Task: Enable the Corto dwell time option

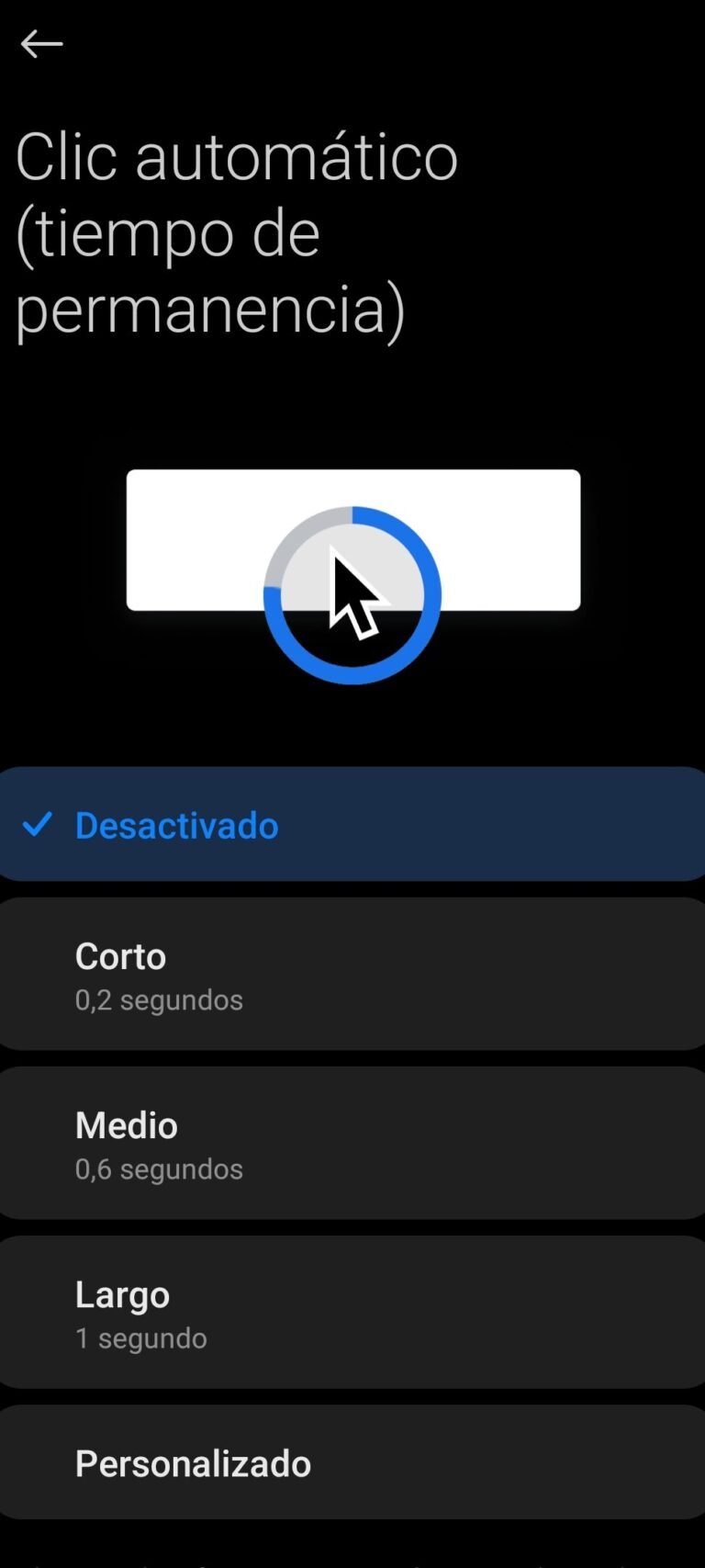Action: click(352, 975)
